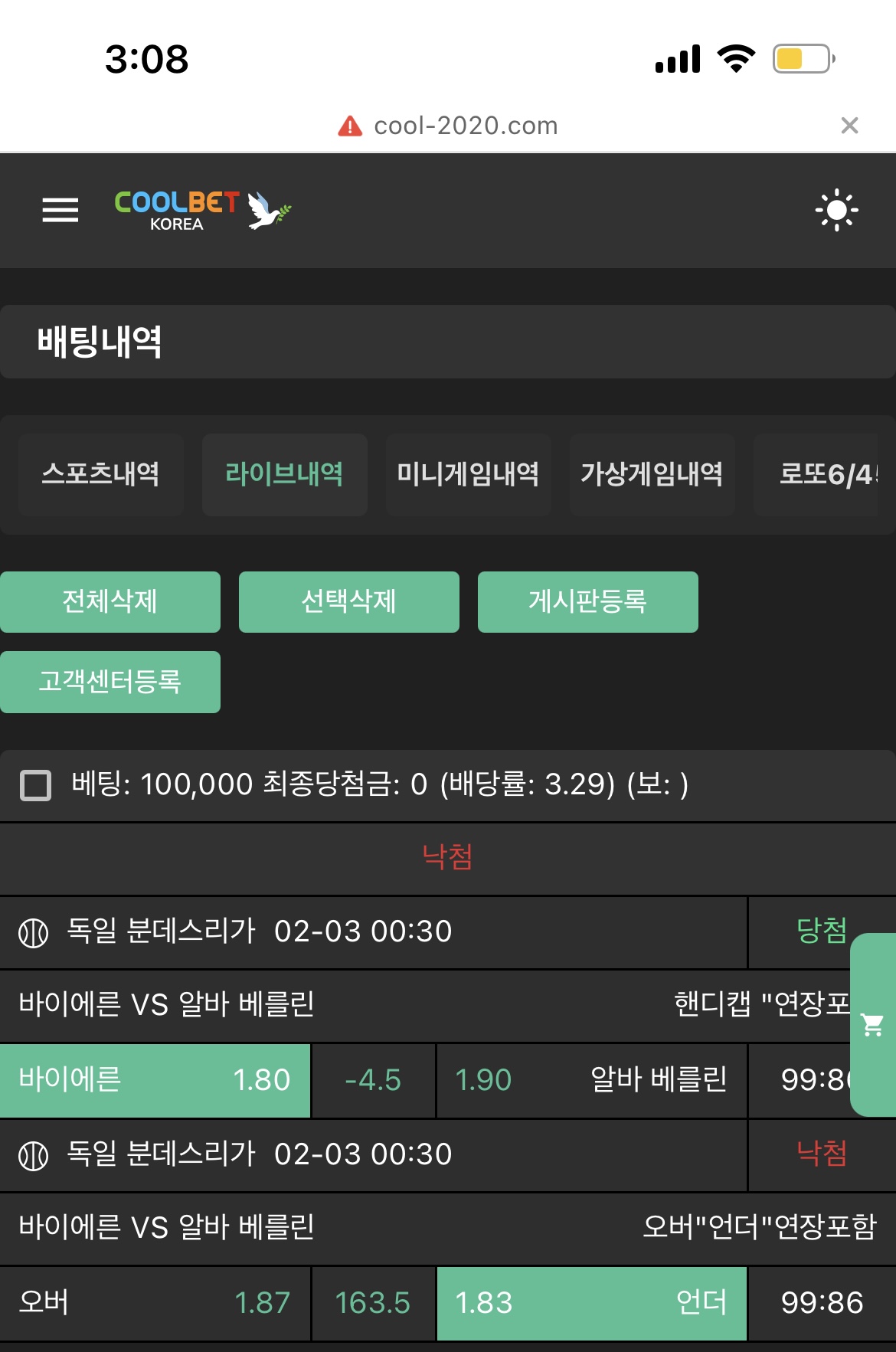Check the box for the 100,000 bet
Screen dimensions: 896x1352
click(35, 785)
